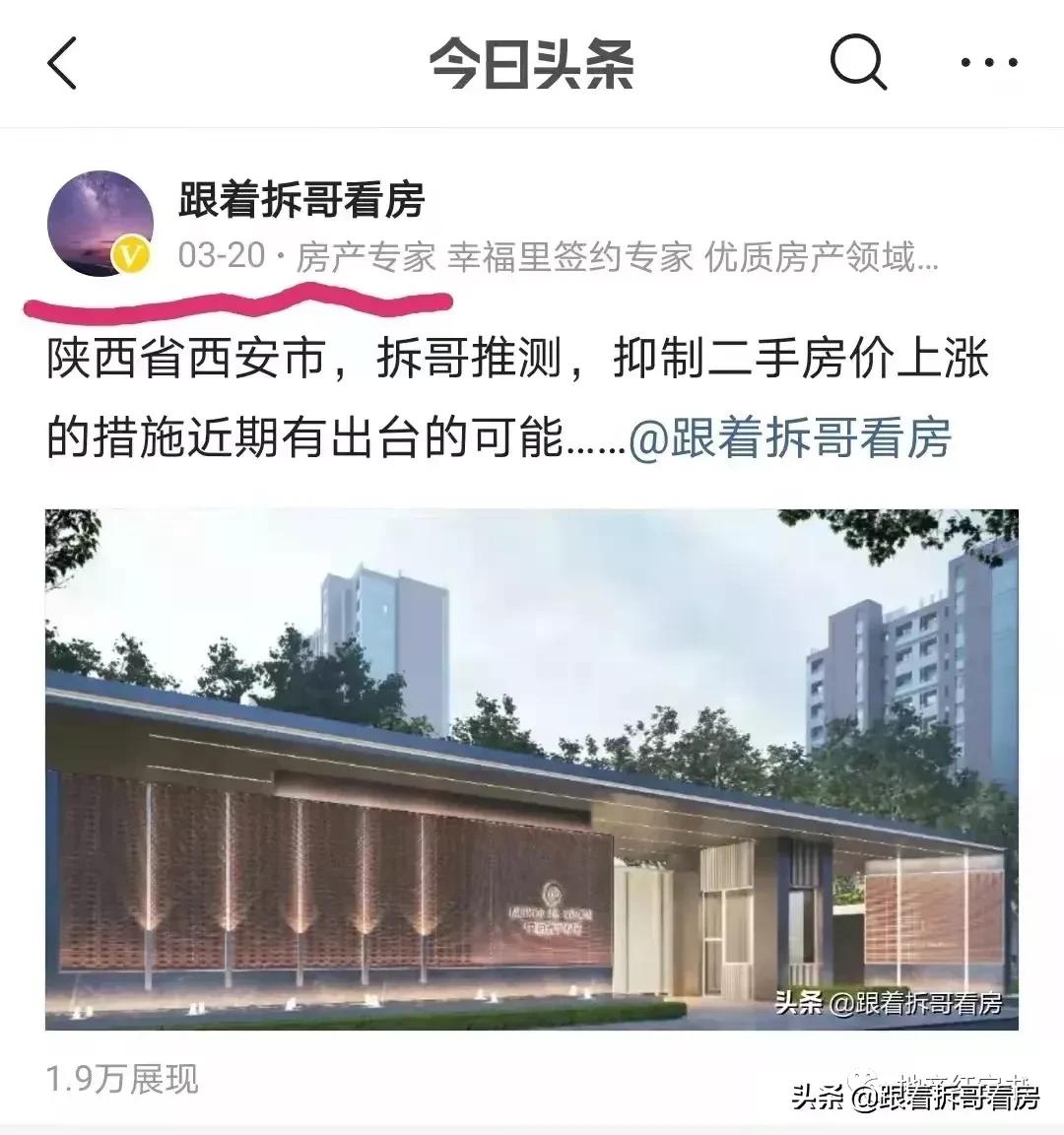Viewport: 1064px width, 1135px height.
Task: Open the search magnifier icon
Action: click(x=857, y=63)
